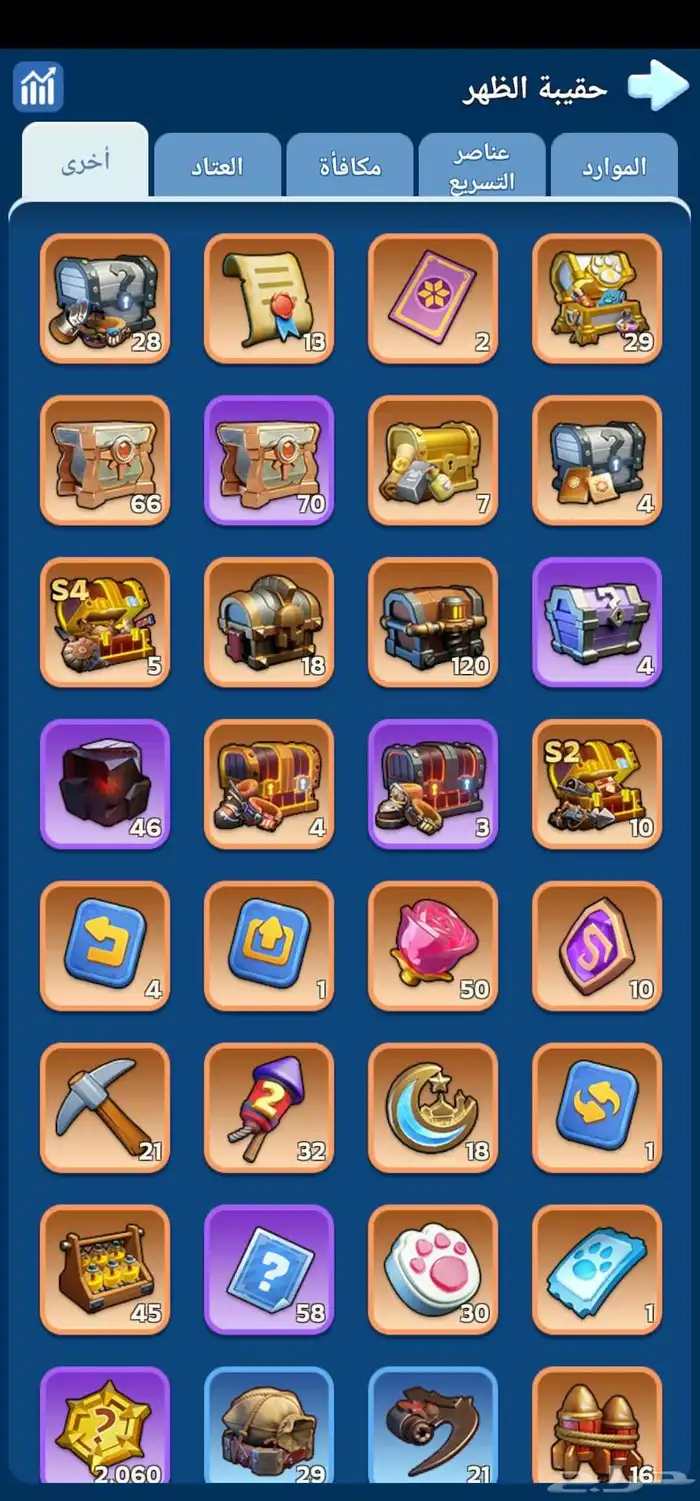
Task: Tap the paw print candy item with 30
Action: [432, 1270]
